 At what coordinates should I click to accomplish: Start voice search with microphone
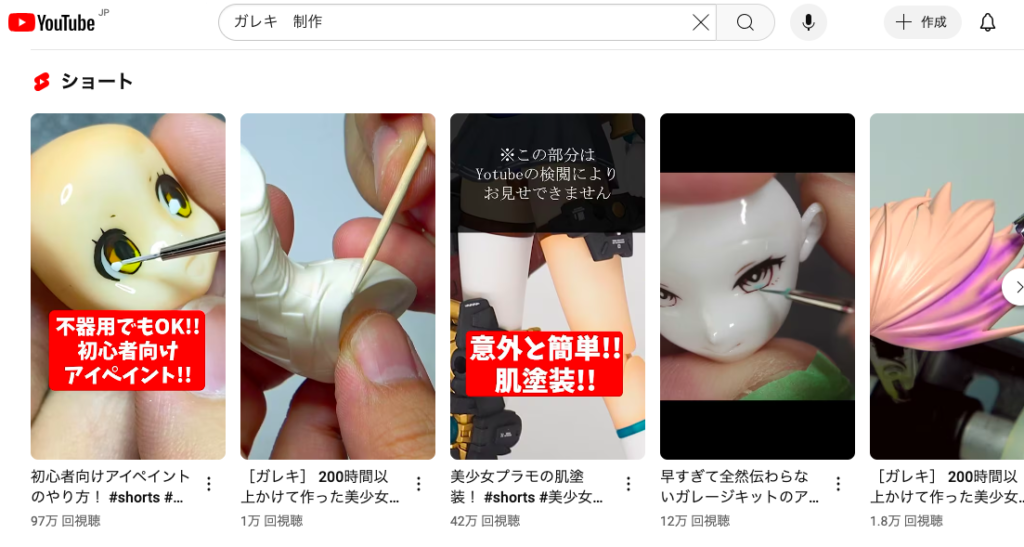tap(808, 22)
